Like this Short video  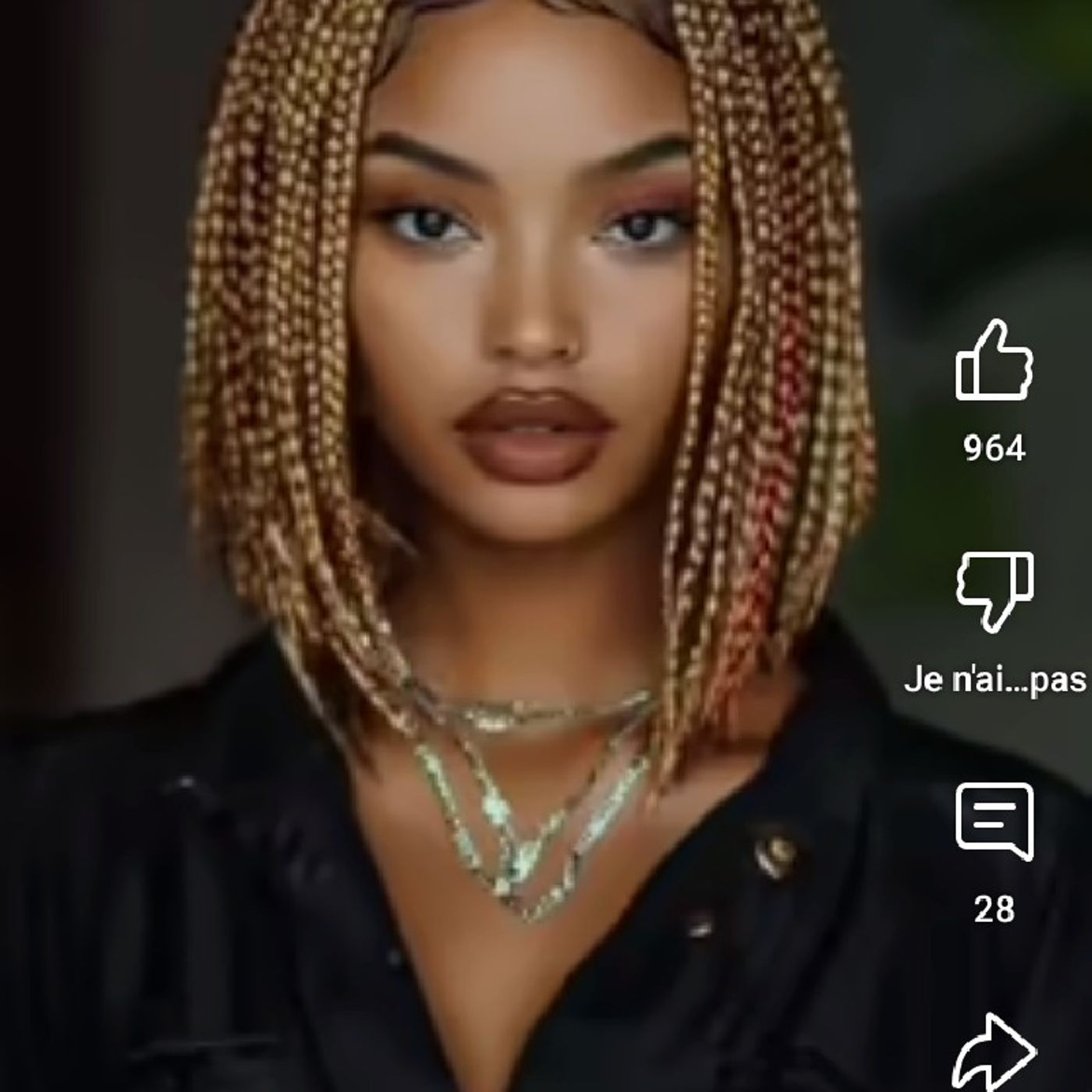click(994, 361)
